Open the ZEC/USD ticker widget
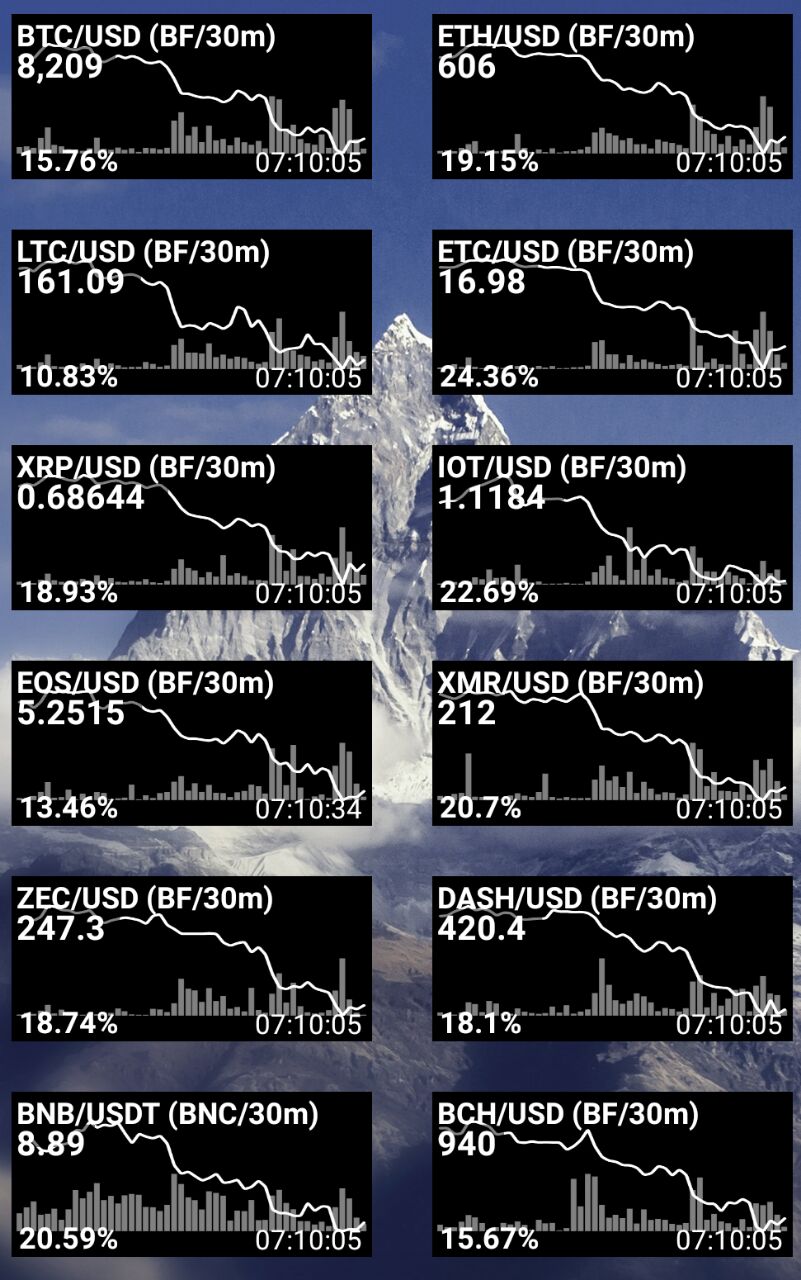801x1280 pixels. point(191,958)
